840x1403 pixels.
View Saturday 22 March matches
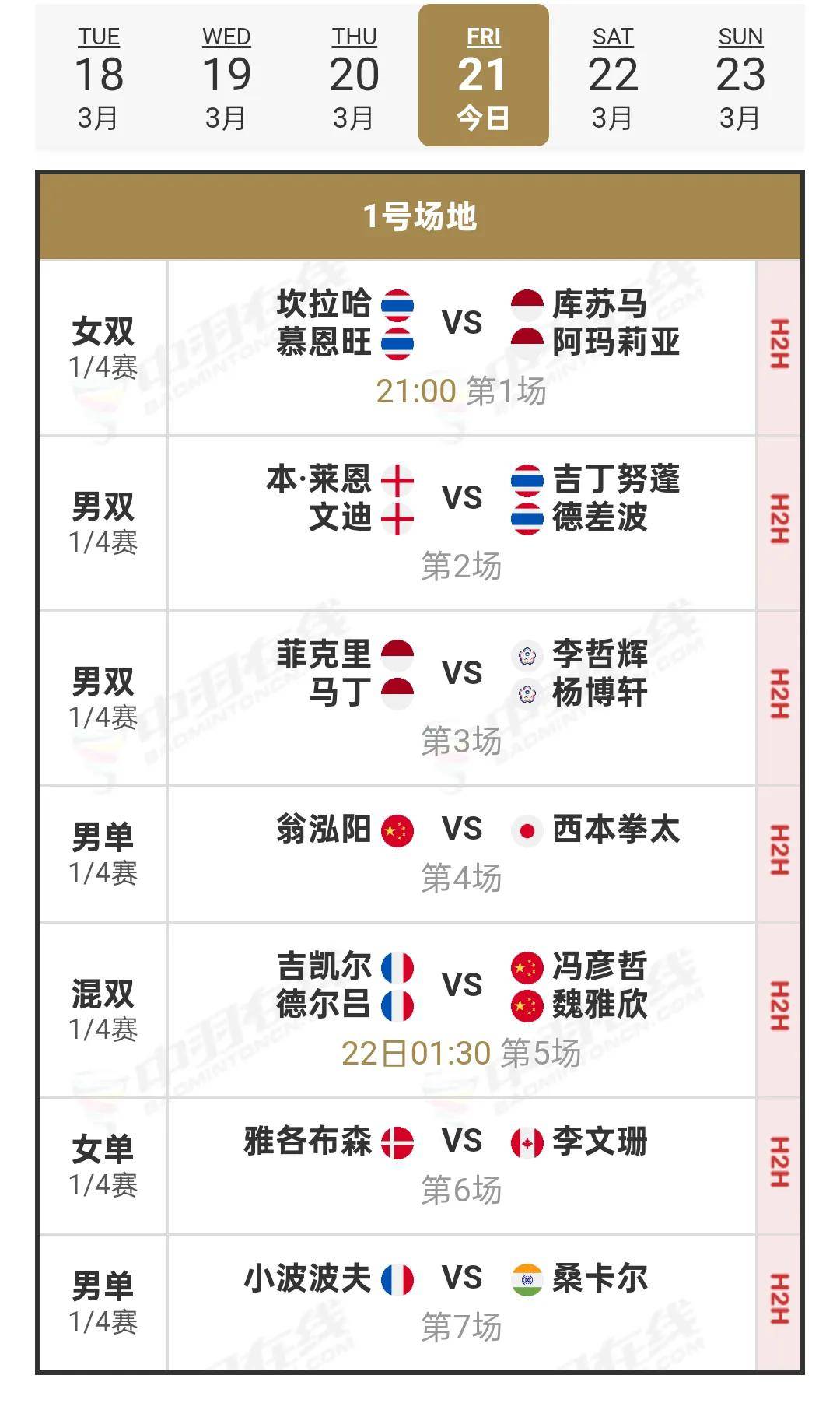point(612,76)
